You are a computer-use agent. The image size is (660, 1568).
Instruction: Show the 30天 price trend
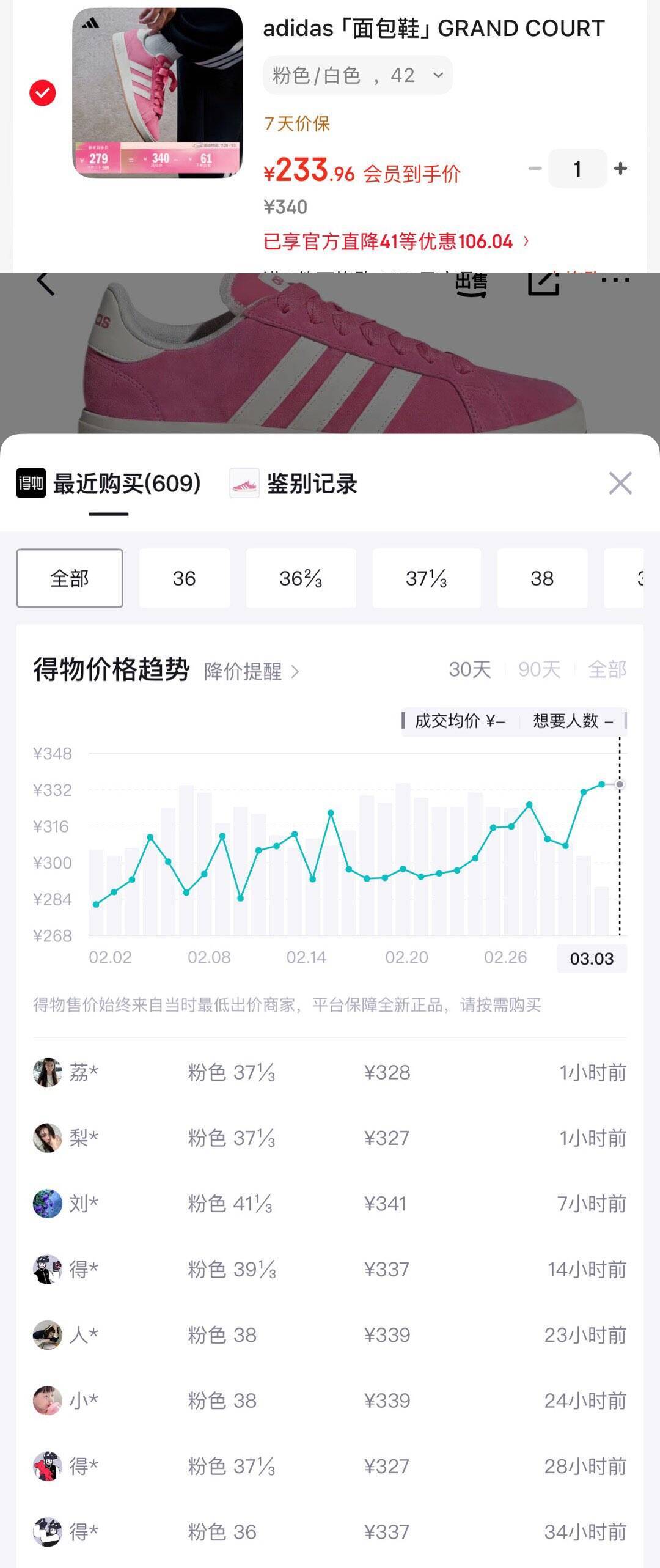click(x=469, y=669)
